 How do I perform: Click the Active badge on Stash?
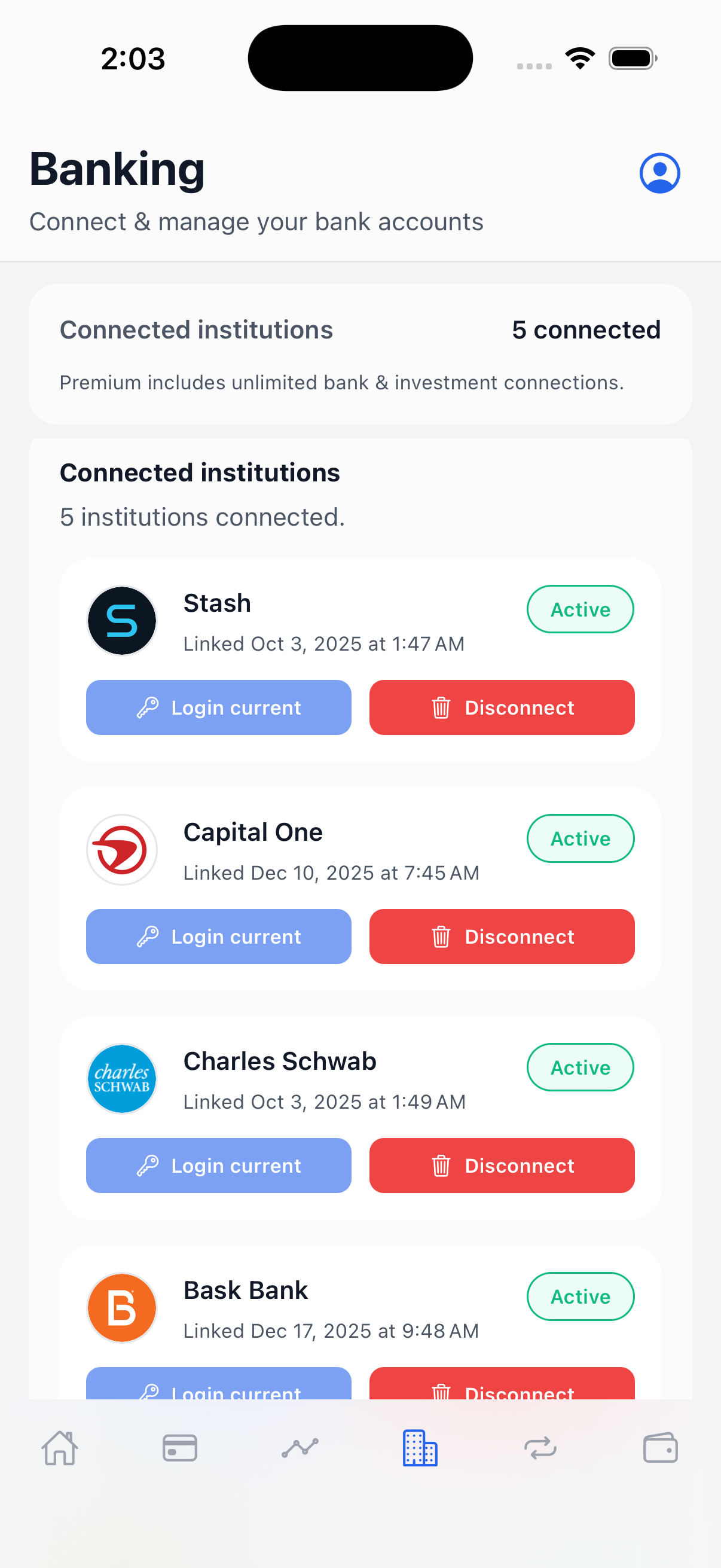pyautogui.click(x=580, y=609)
